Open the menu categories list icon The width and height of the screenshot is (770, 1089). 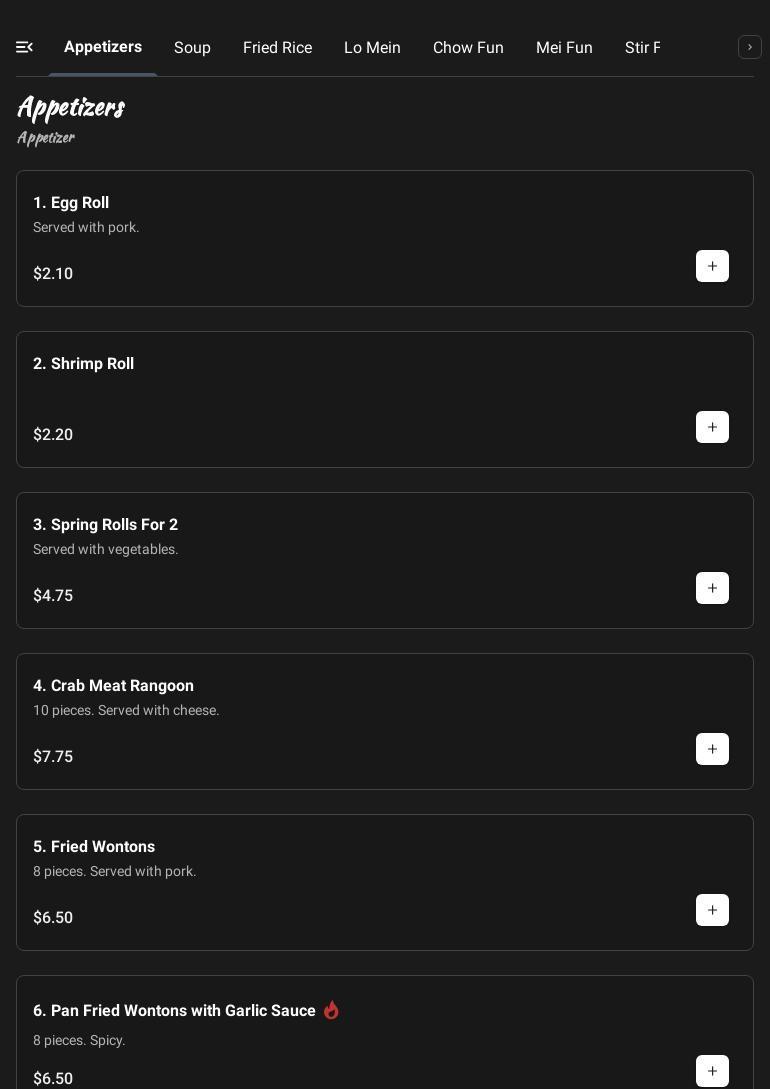coord(25,47)
